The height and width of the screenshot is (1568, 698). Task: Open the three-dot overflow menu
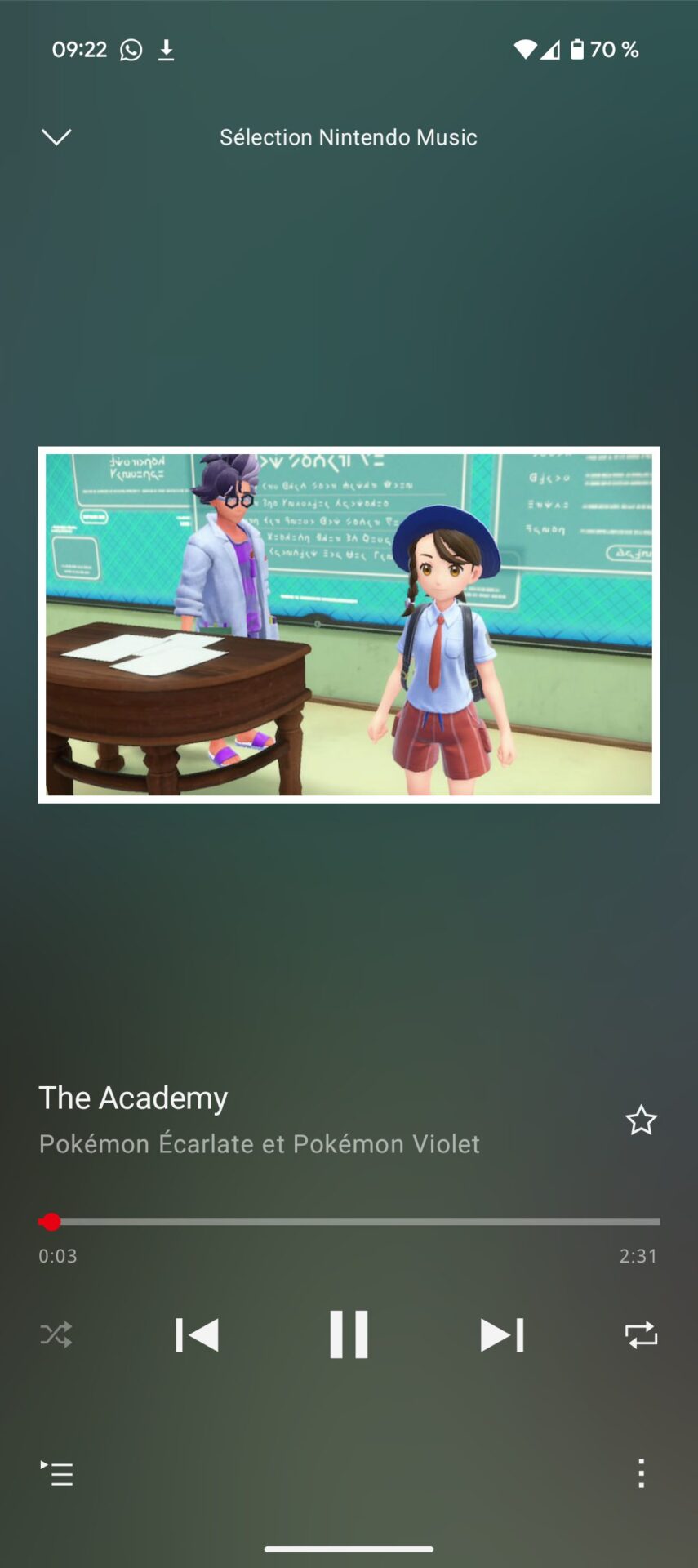pos(641,1473)
